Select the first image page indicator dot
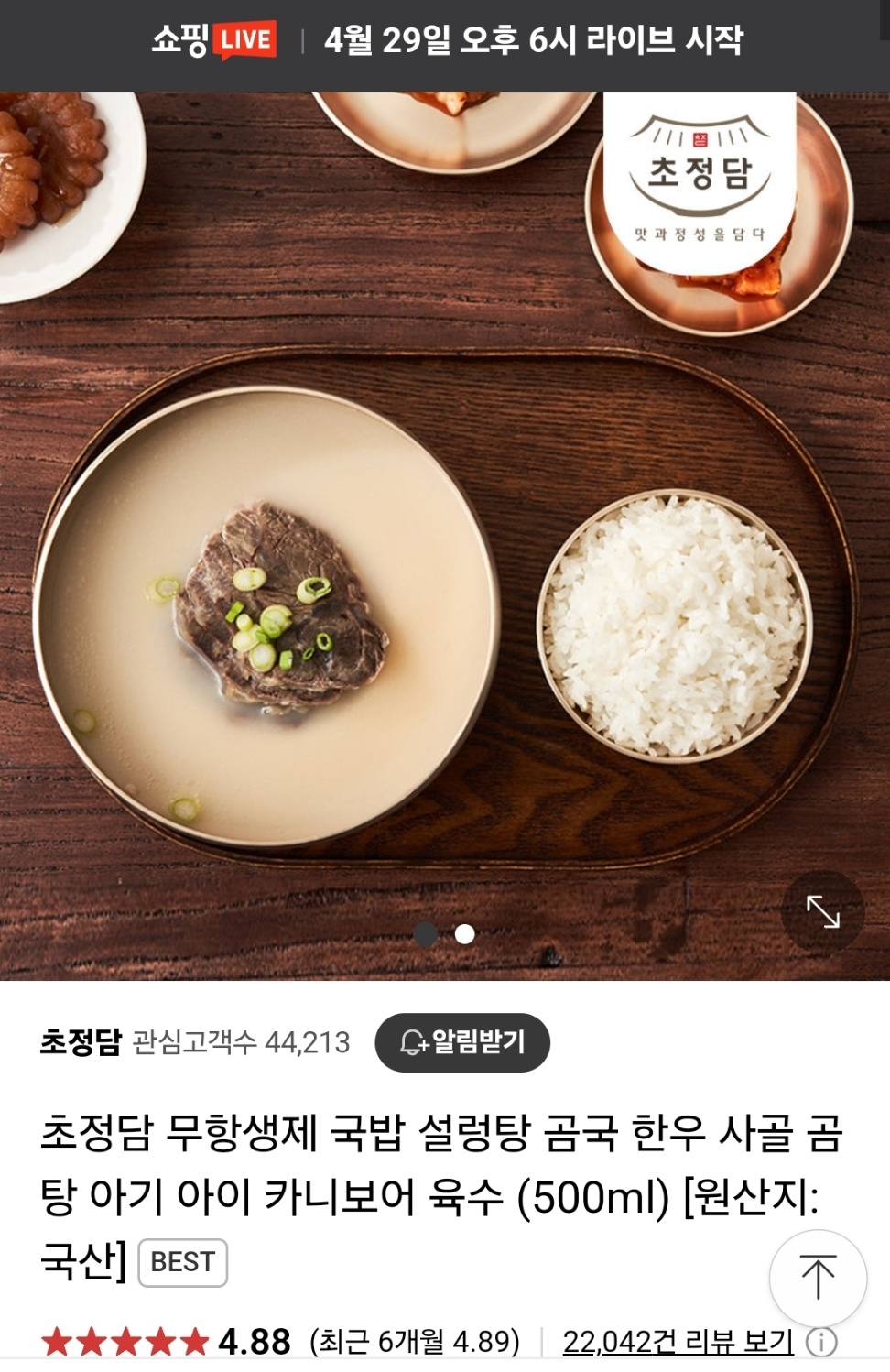The image size is (890, 1372). point(426,934)
